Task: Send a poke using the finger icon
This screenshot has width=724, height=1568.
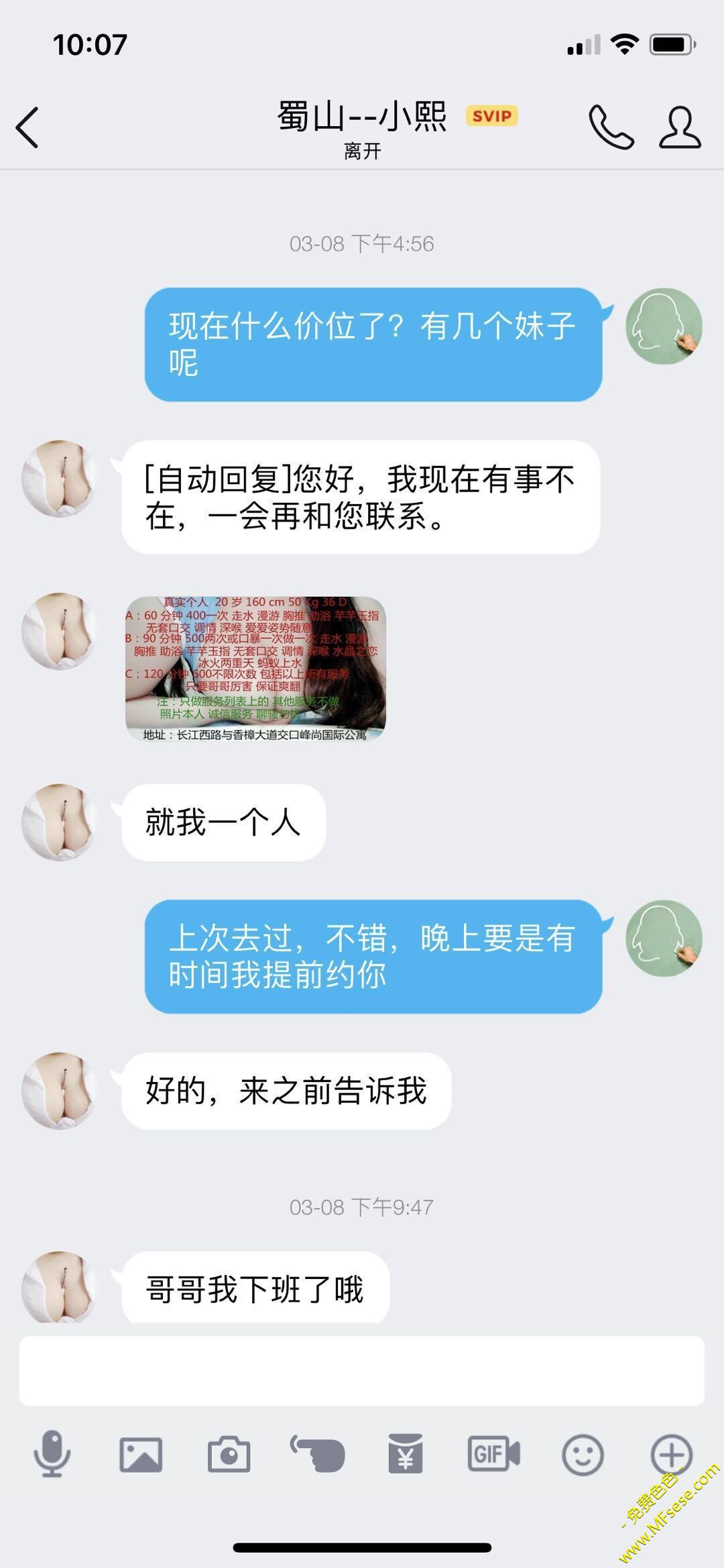Action: [x=317, y=1453]
